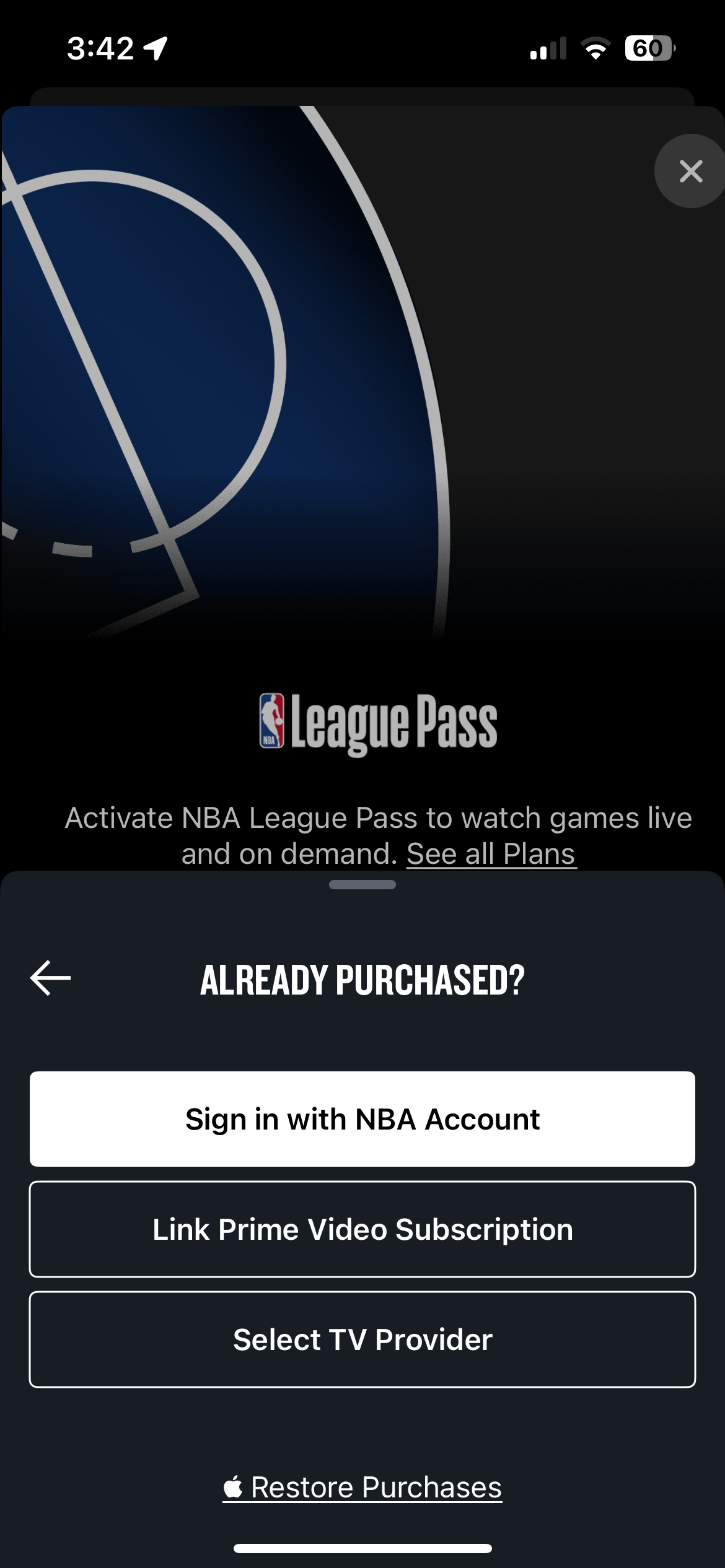Choose Select TV Provider
725x1568 pixels.
pyautogui.click(x=362, y=1339)
